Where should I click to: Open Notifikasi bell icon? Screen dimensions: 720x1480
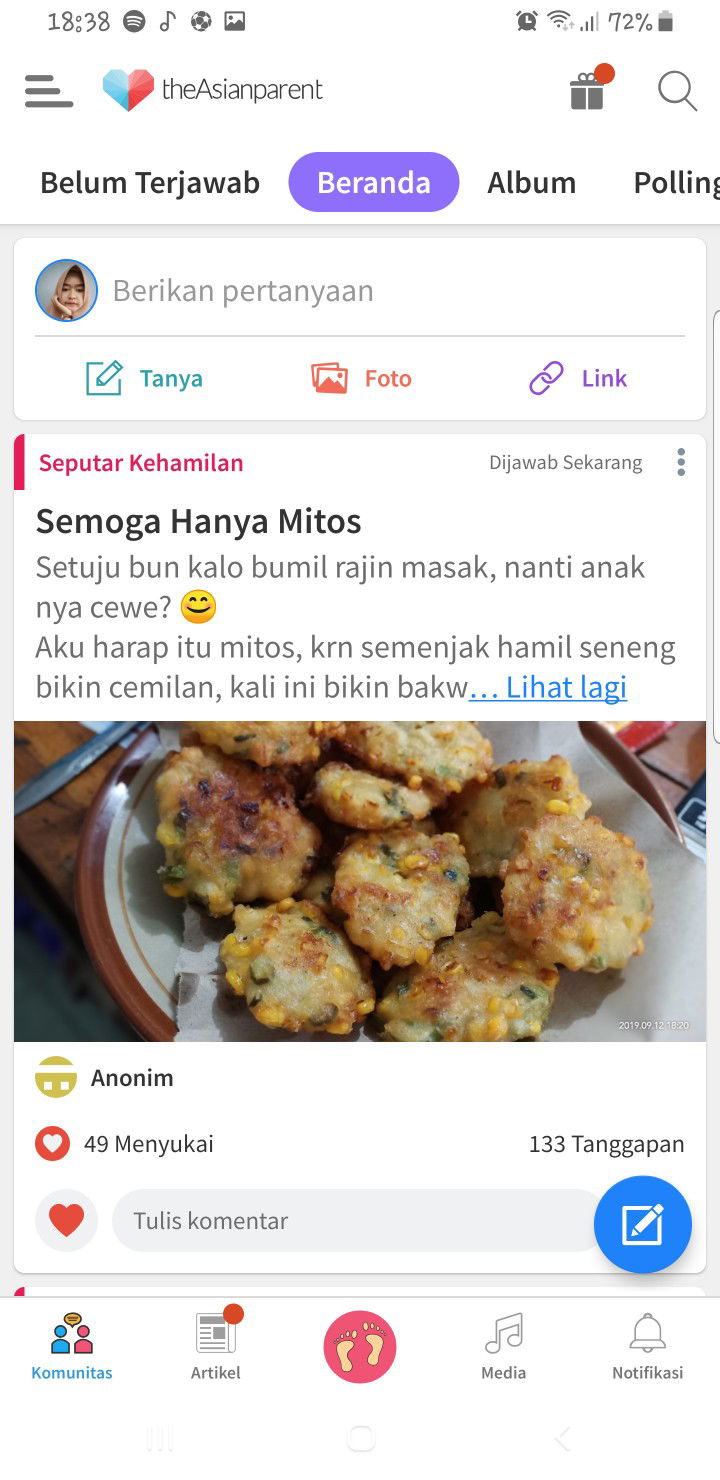[646, 1345]
